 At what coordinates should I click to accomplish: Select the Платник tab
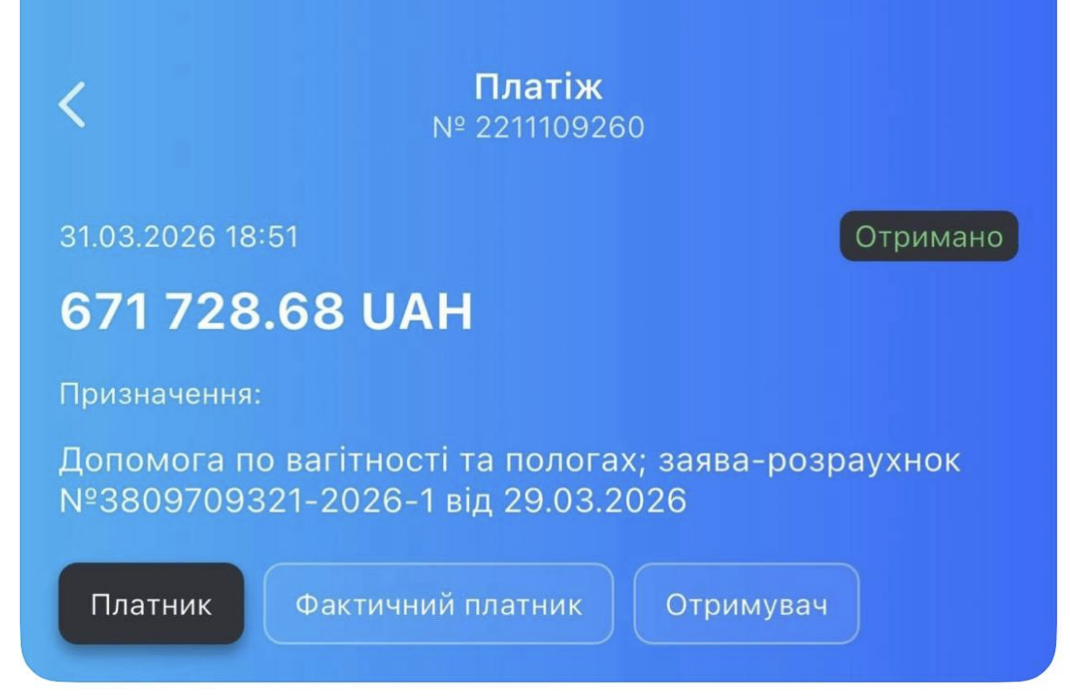coord(151,604)
